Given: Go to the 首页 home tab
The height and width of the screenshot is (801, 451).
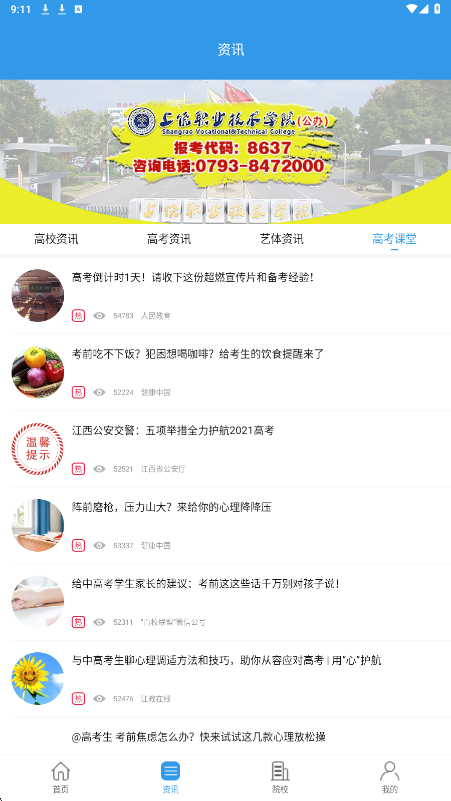Looking at the screenshot, I should pyautogui.click(x=60, y=778).
